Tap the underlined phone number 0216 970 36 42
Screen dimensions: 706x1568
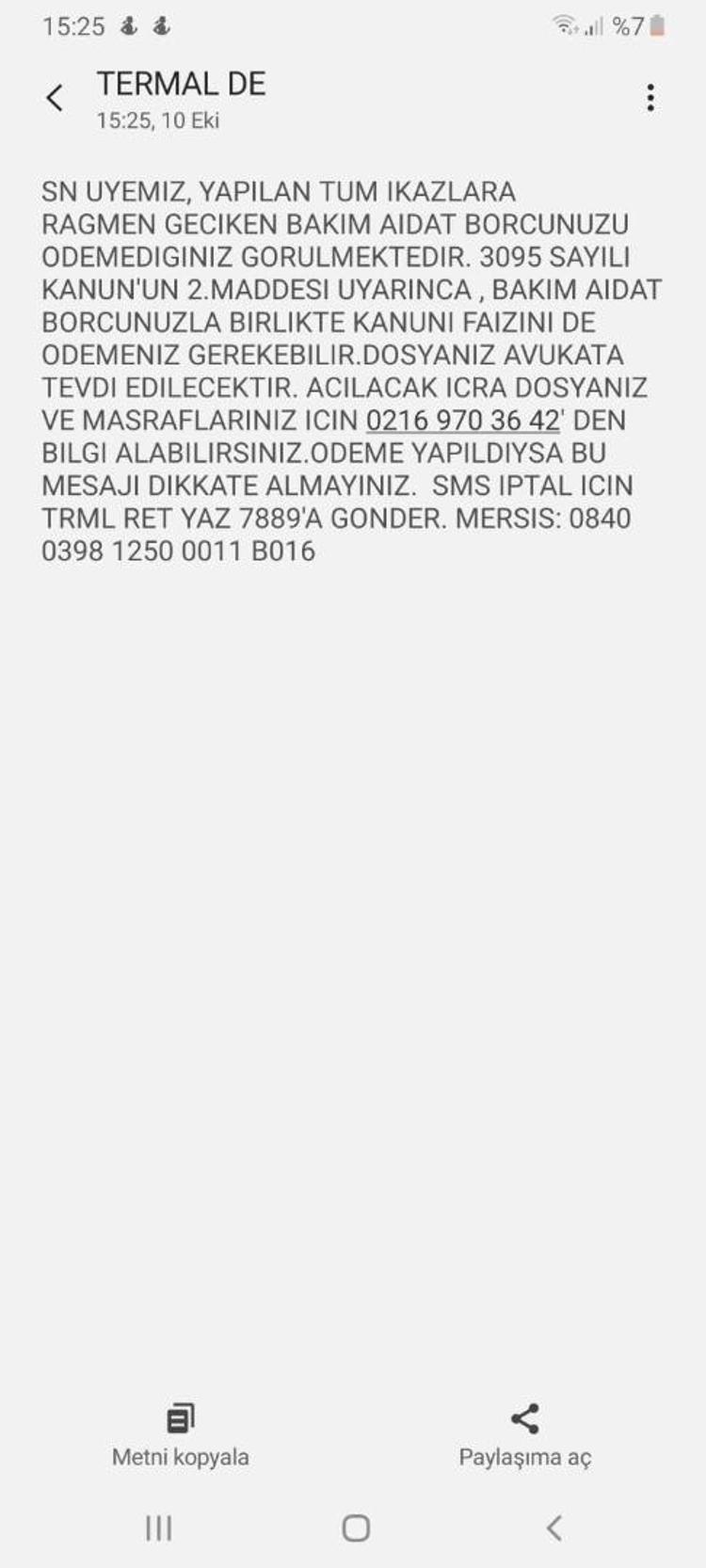coord(462,421)
